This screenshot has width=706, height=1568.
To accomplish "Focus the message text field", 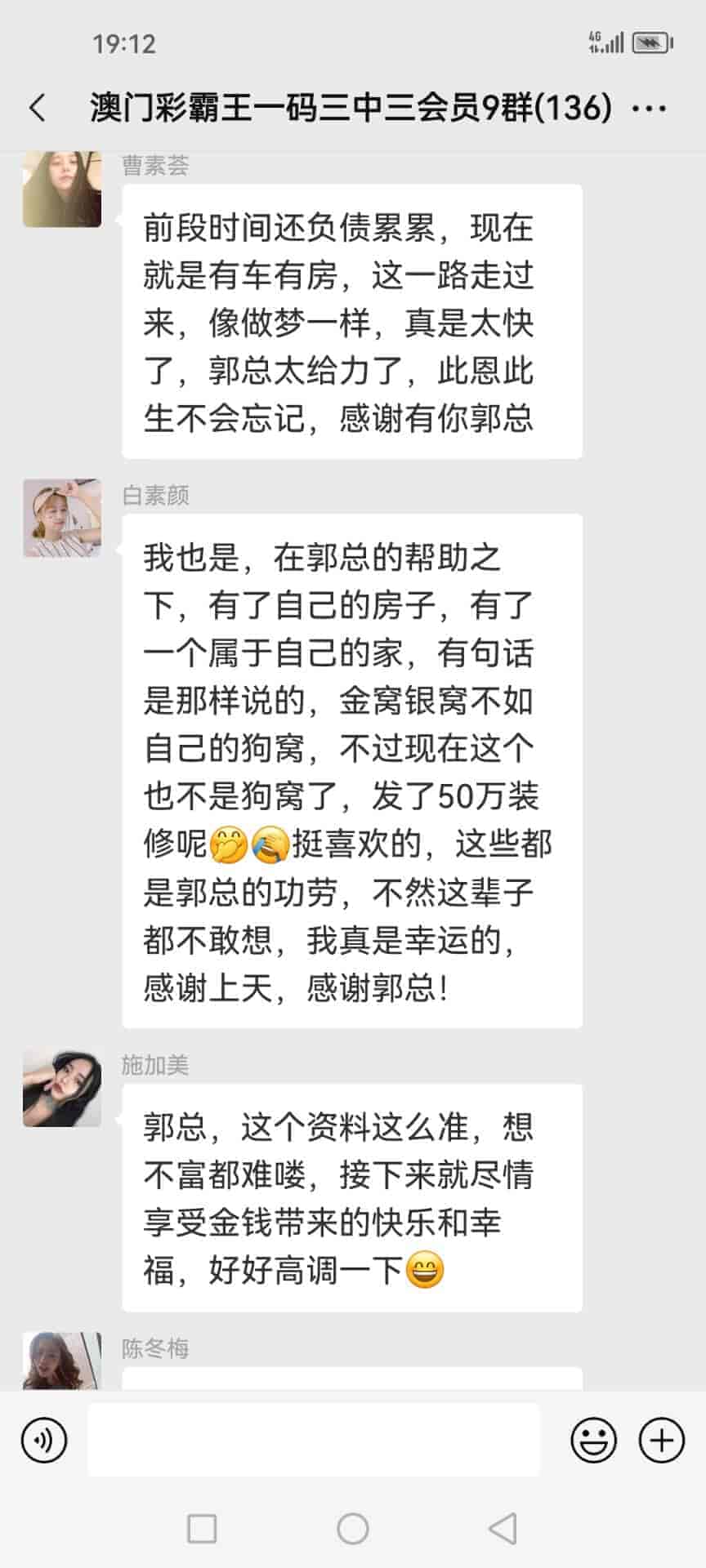I will (x=314, y=1441).
